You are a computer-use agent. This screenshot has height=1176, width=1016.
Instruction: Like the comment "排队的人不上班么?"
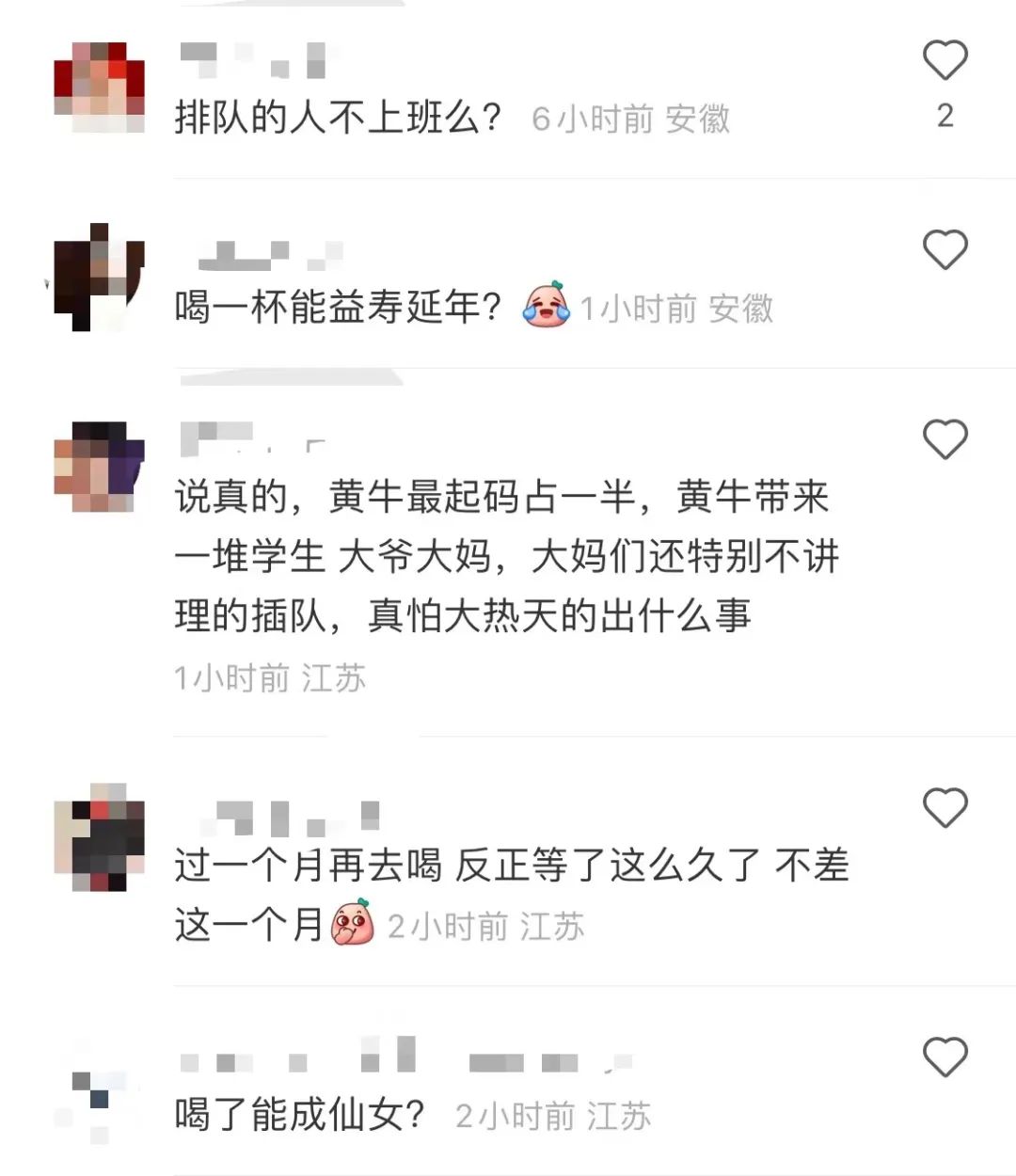tap(945, 60)
